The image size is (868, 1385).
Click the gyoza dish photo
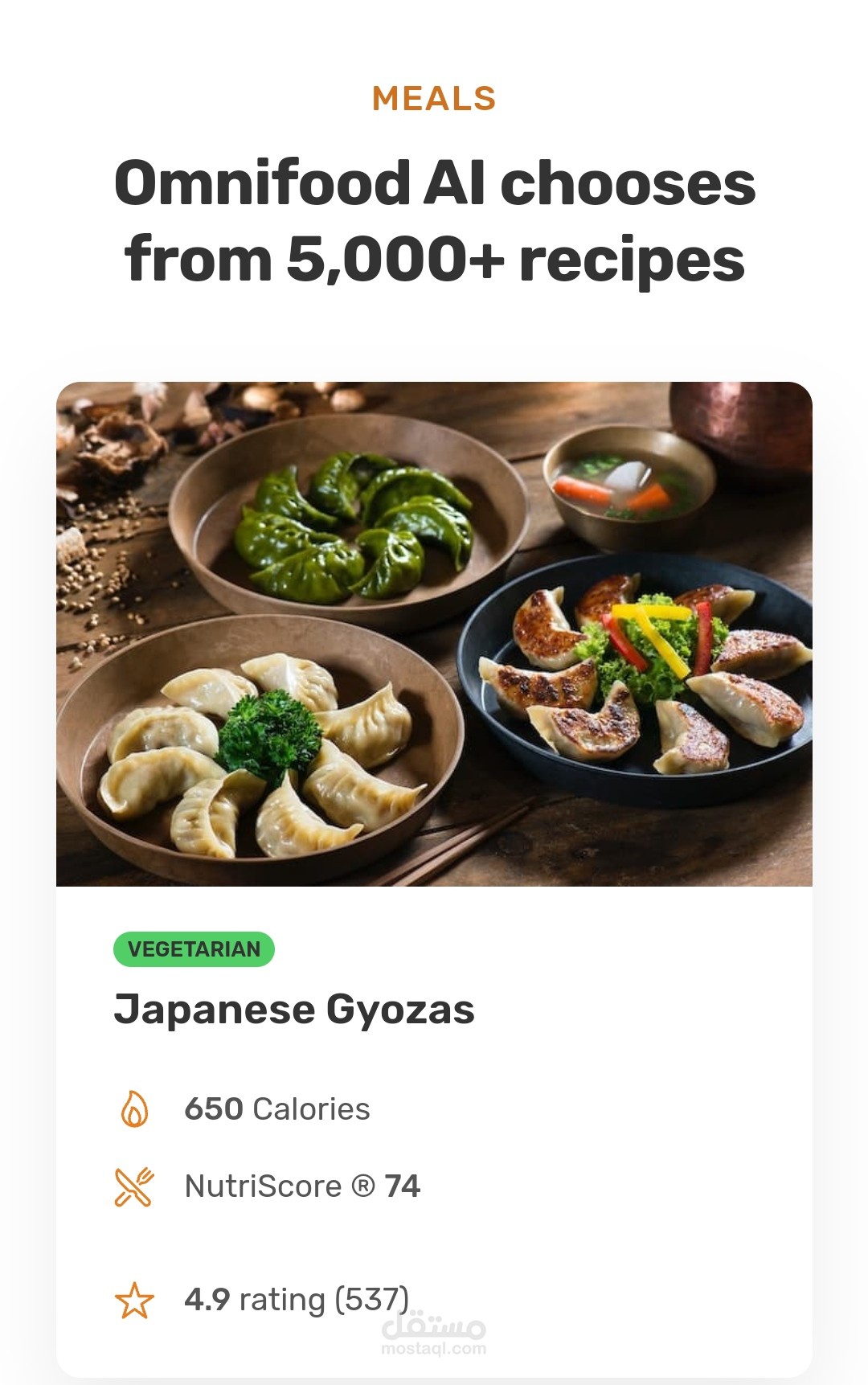pyautogui.click(x=434, y=635)
